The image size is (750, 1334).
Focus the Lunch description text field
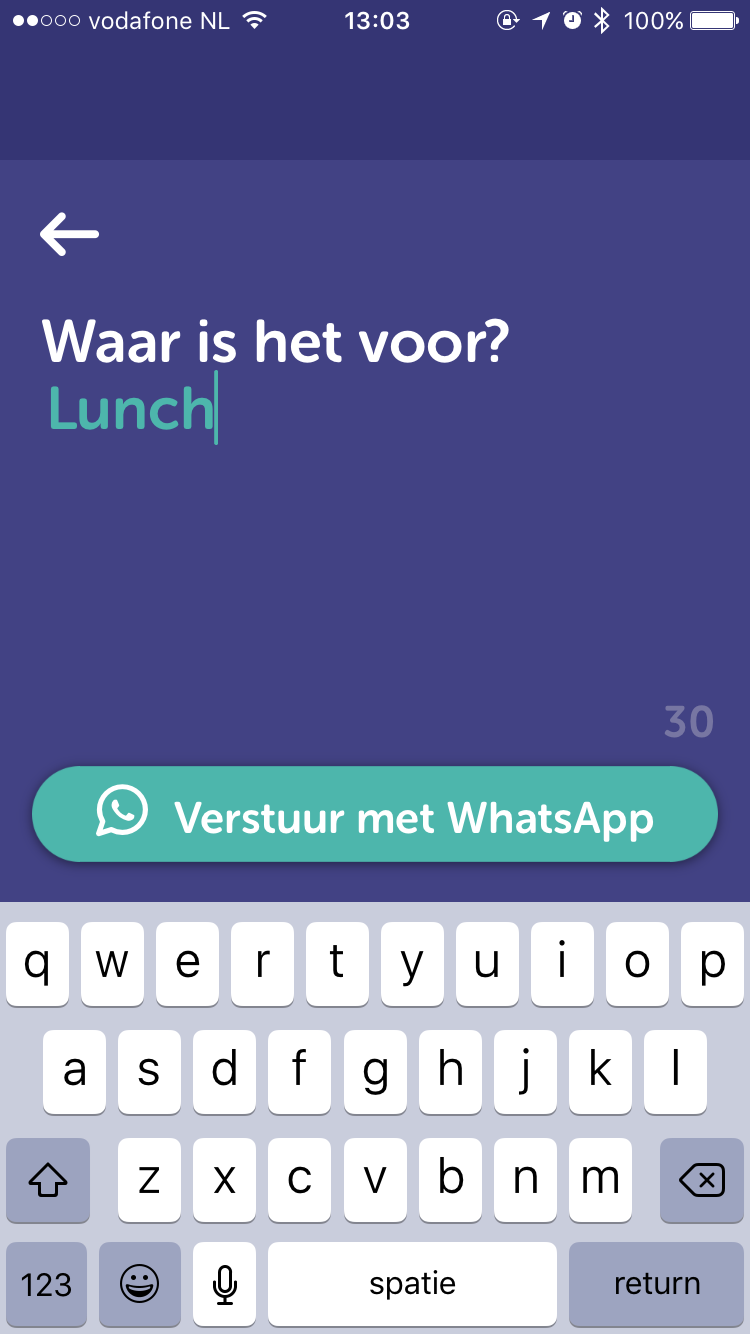pos(375,409)
